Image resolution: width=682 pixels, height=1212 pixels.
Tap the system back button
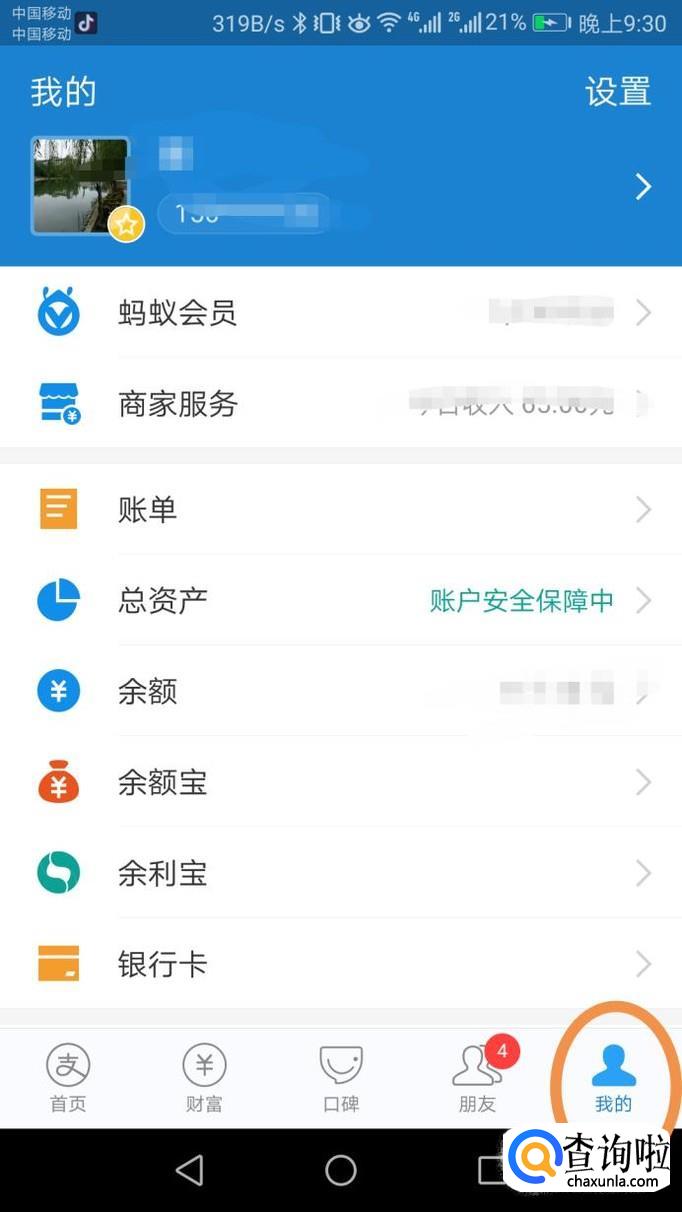point(189,1170)
